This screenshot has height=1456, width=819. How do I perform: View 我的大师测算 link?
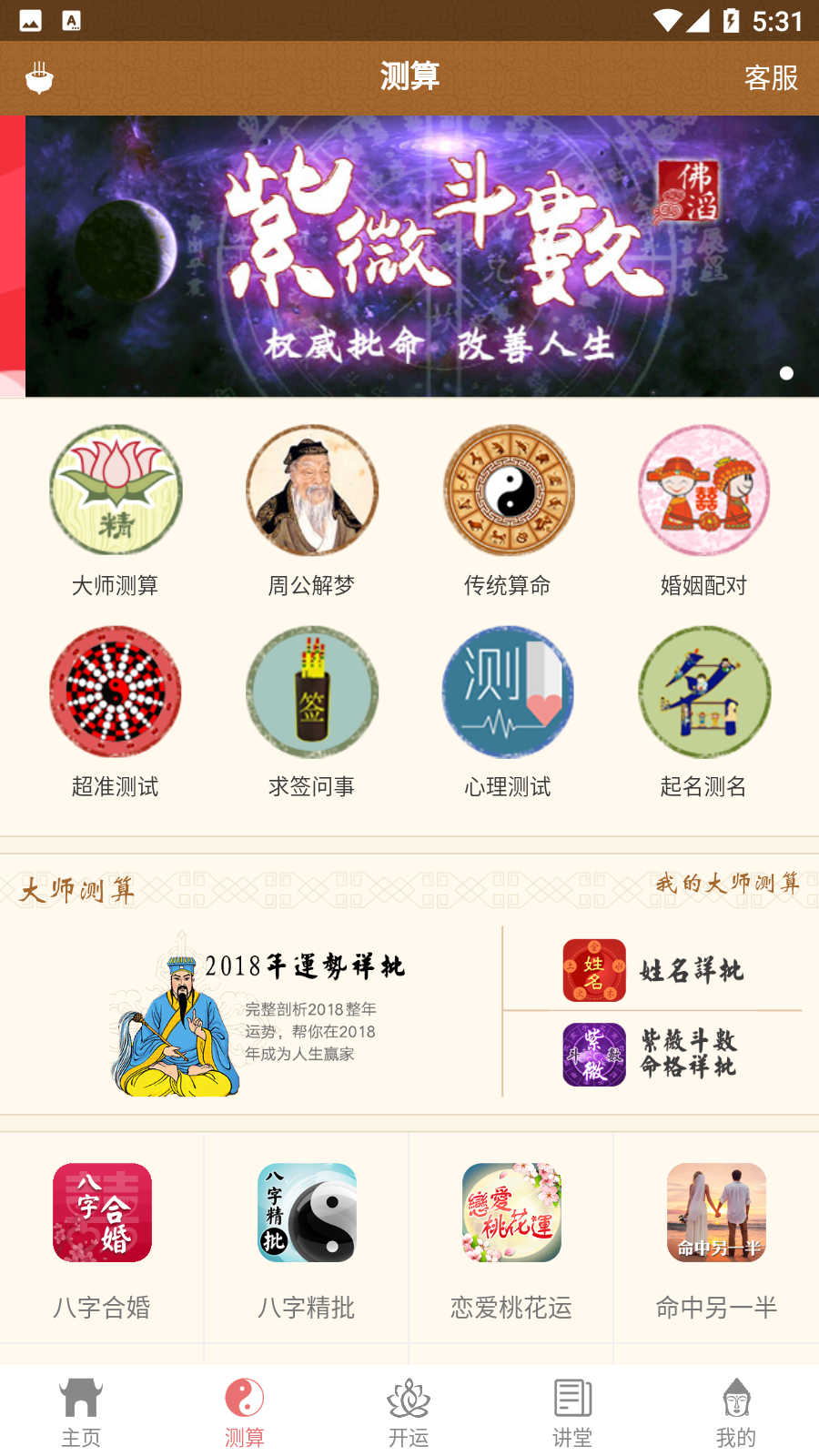tap(727, 883)
